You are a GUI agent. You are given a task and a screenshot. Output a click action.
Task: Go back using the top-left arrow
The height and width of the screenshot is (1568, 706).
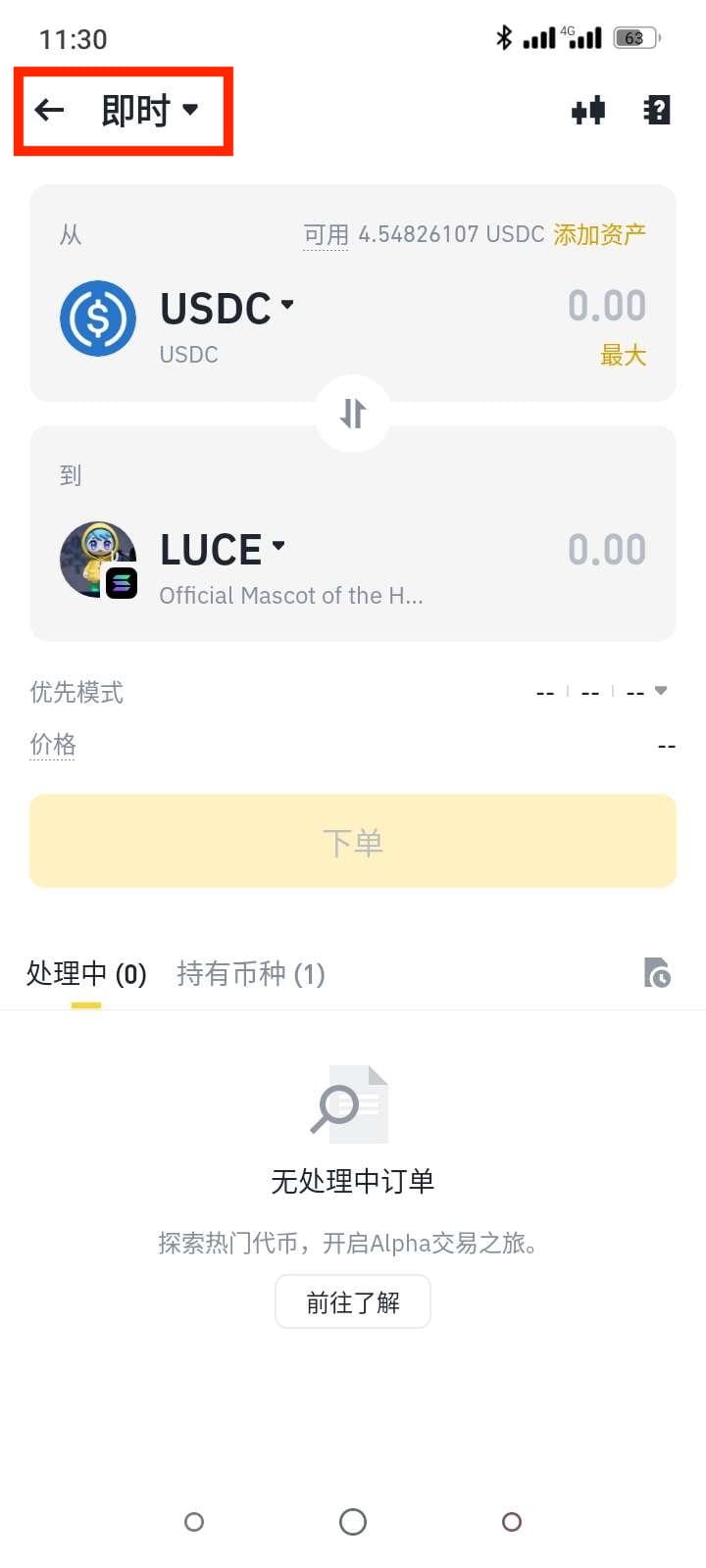[49, 110]
